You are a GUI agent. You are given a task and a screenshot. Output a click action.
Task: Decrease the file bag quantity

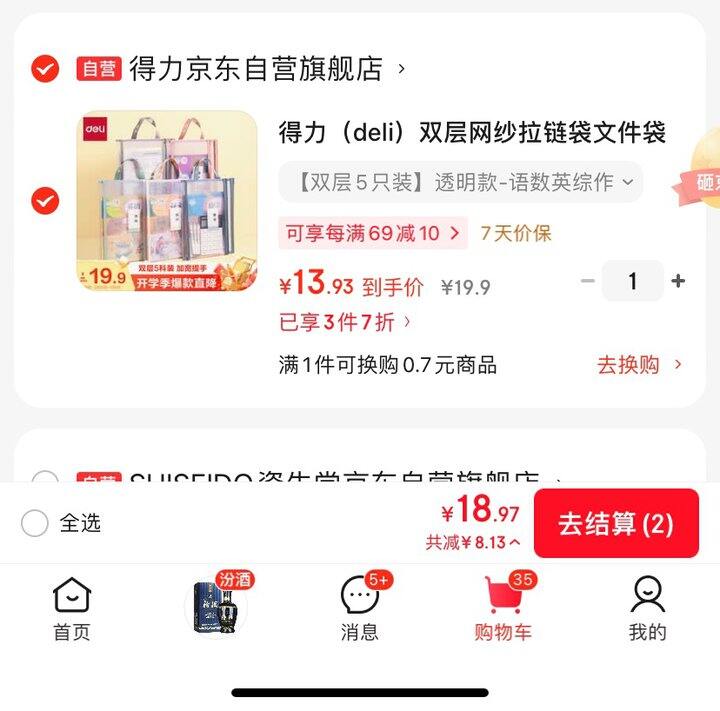(588, 281)
